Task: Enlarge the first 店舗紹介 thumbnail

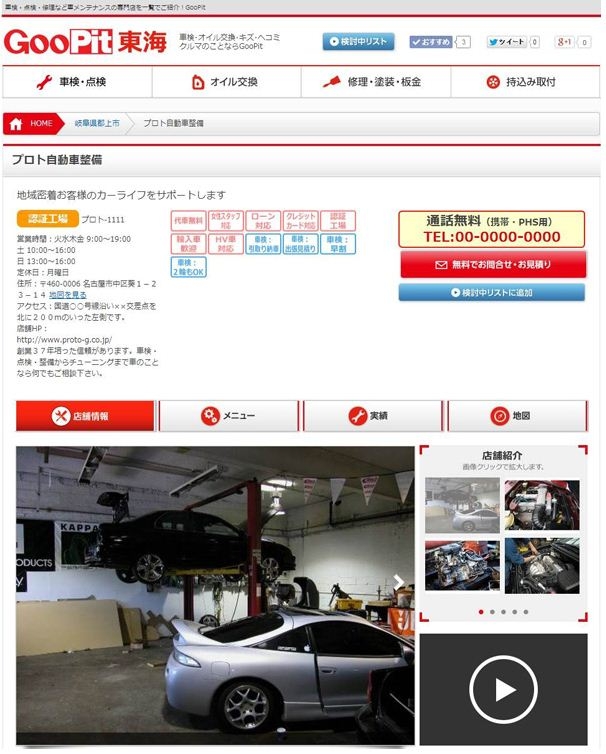Action: 461,505
